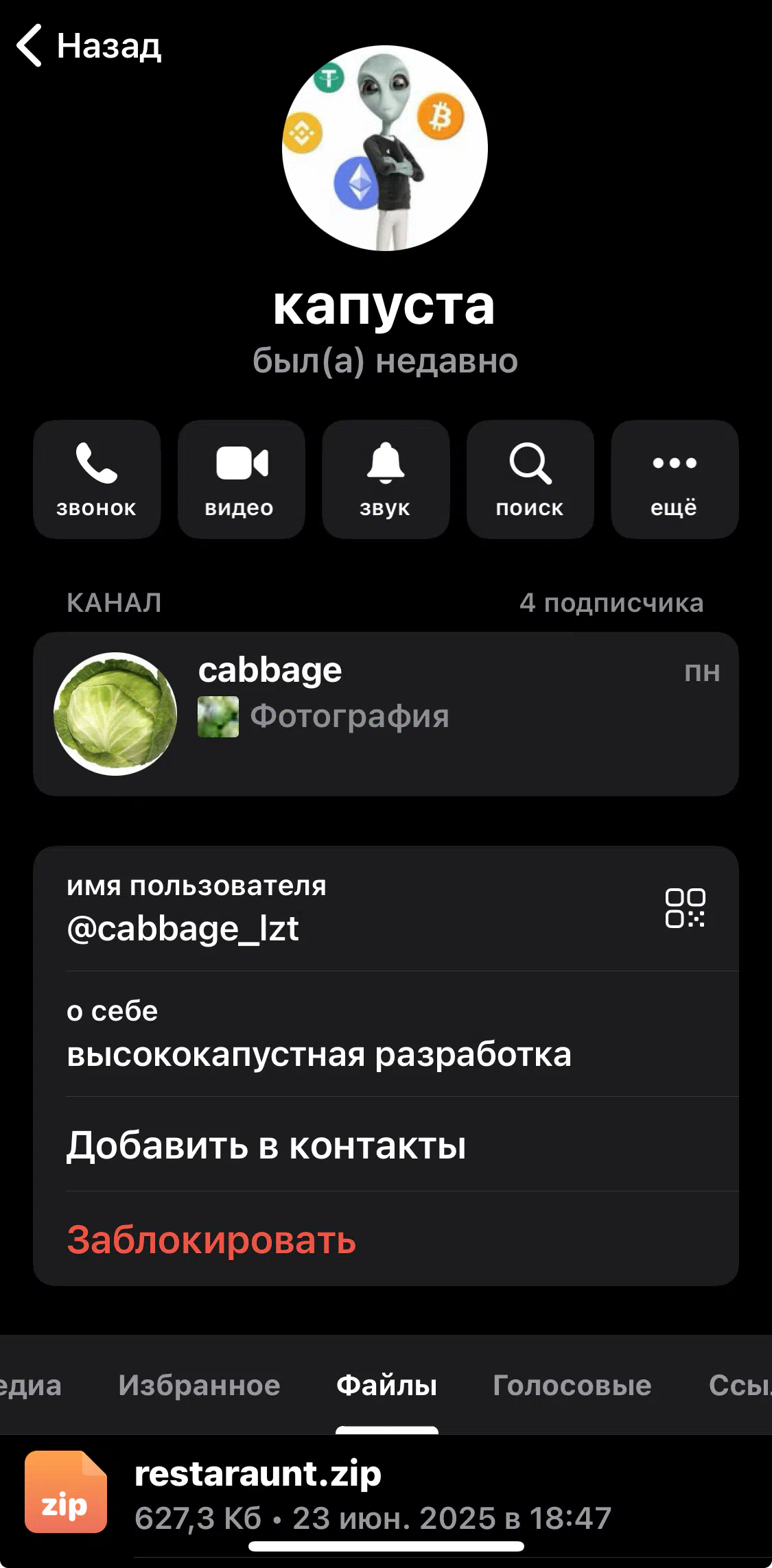Search the chat using поиск
Viewport: 772px width, 1568px height.
tap(530, 479)
